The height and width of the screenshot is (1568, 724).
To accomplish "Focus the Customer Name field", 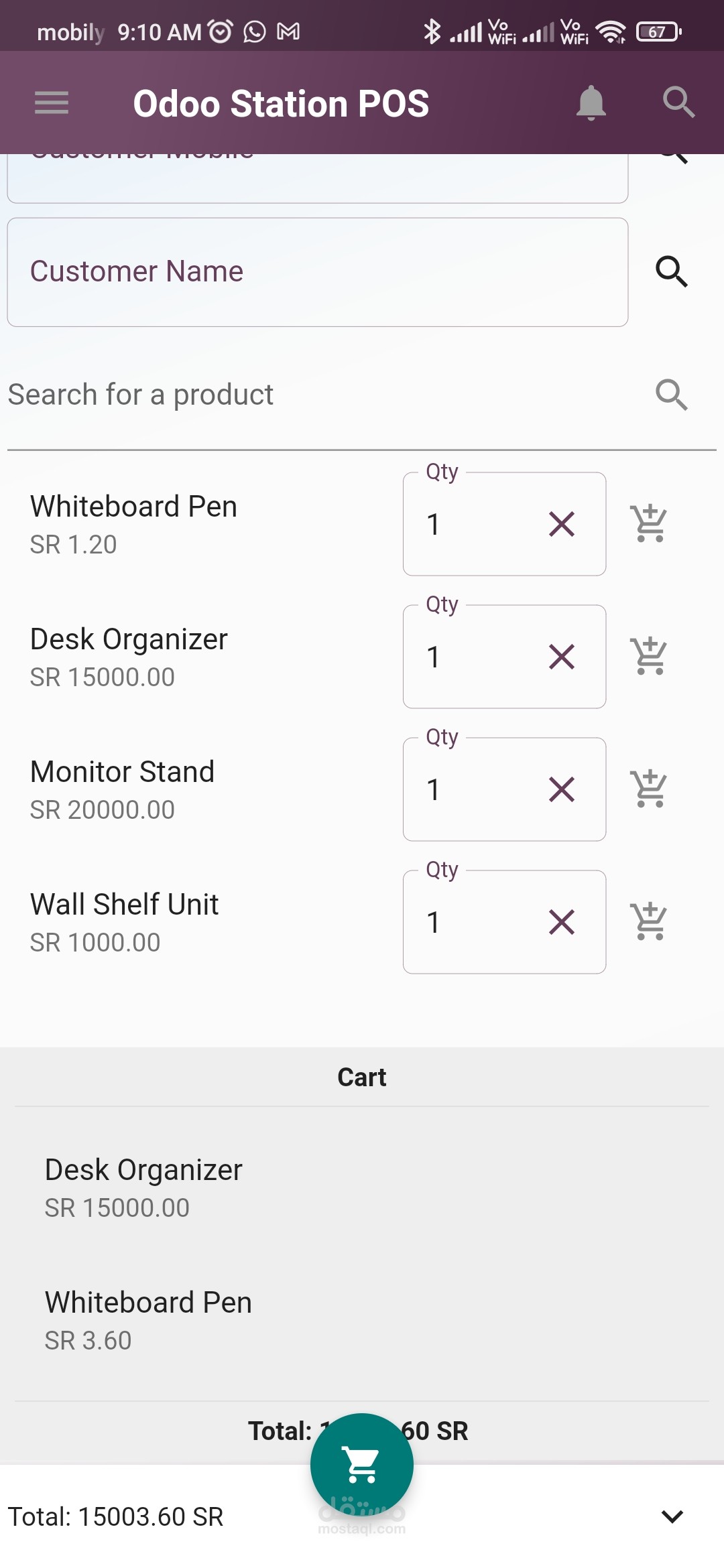I will click(x=317, y=272).
